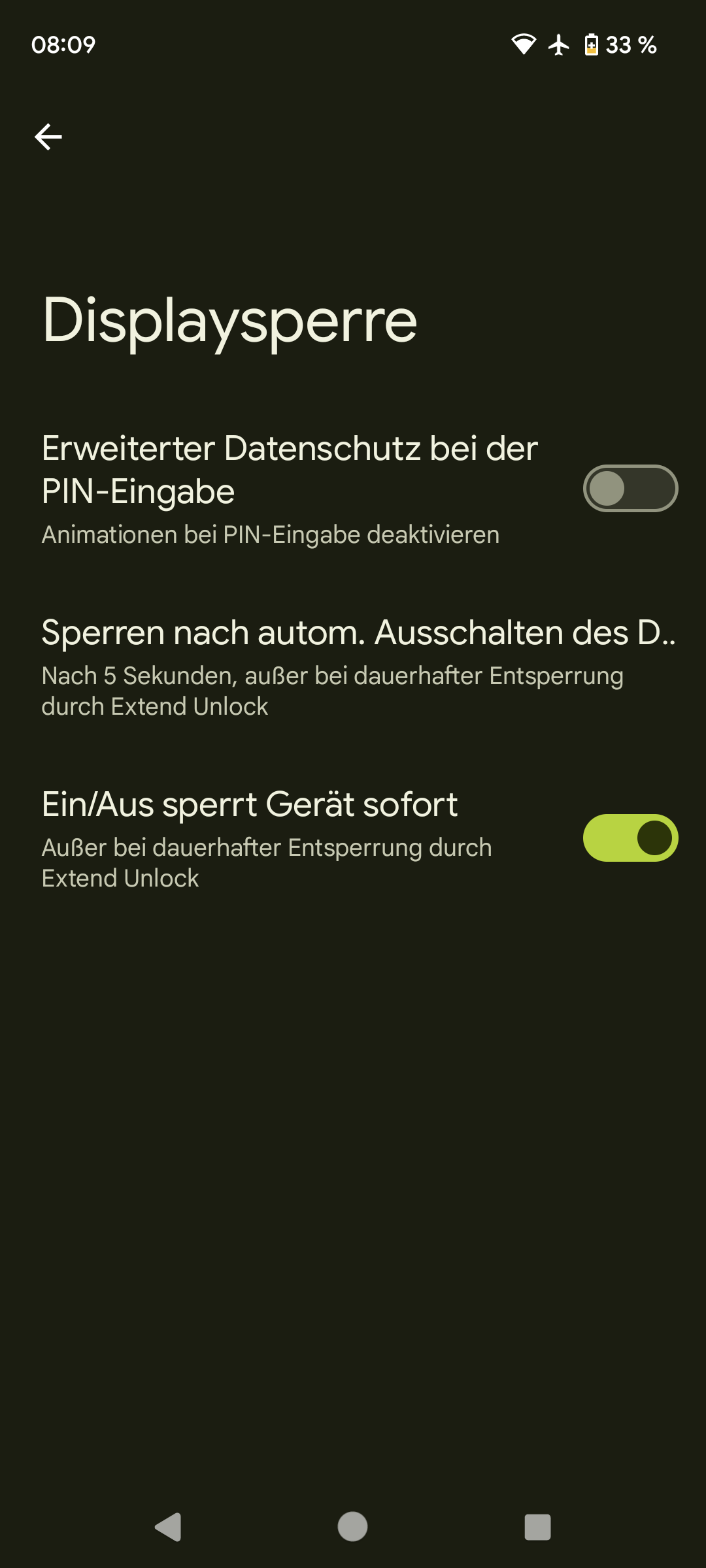
Task: Enable Erweiterter Datenschutz bei der PIN-Eingabe
Action: coord(630,489)
